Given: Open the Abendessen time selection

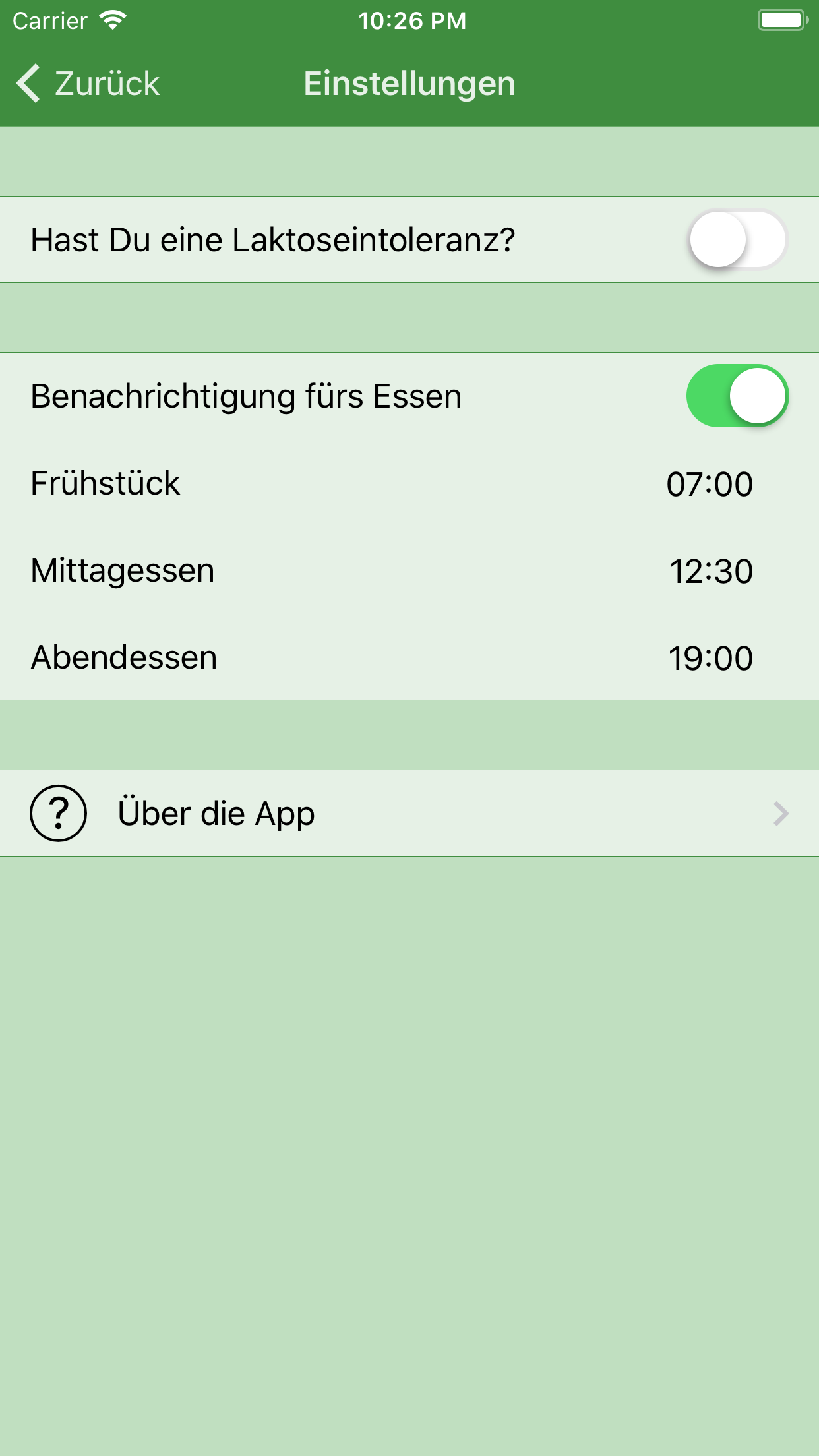Looking at the screenshot, I should click(409, 657).
